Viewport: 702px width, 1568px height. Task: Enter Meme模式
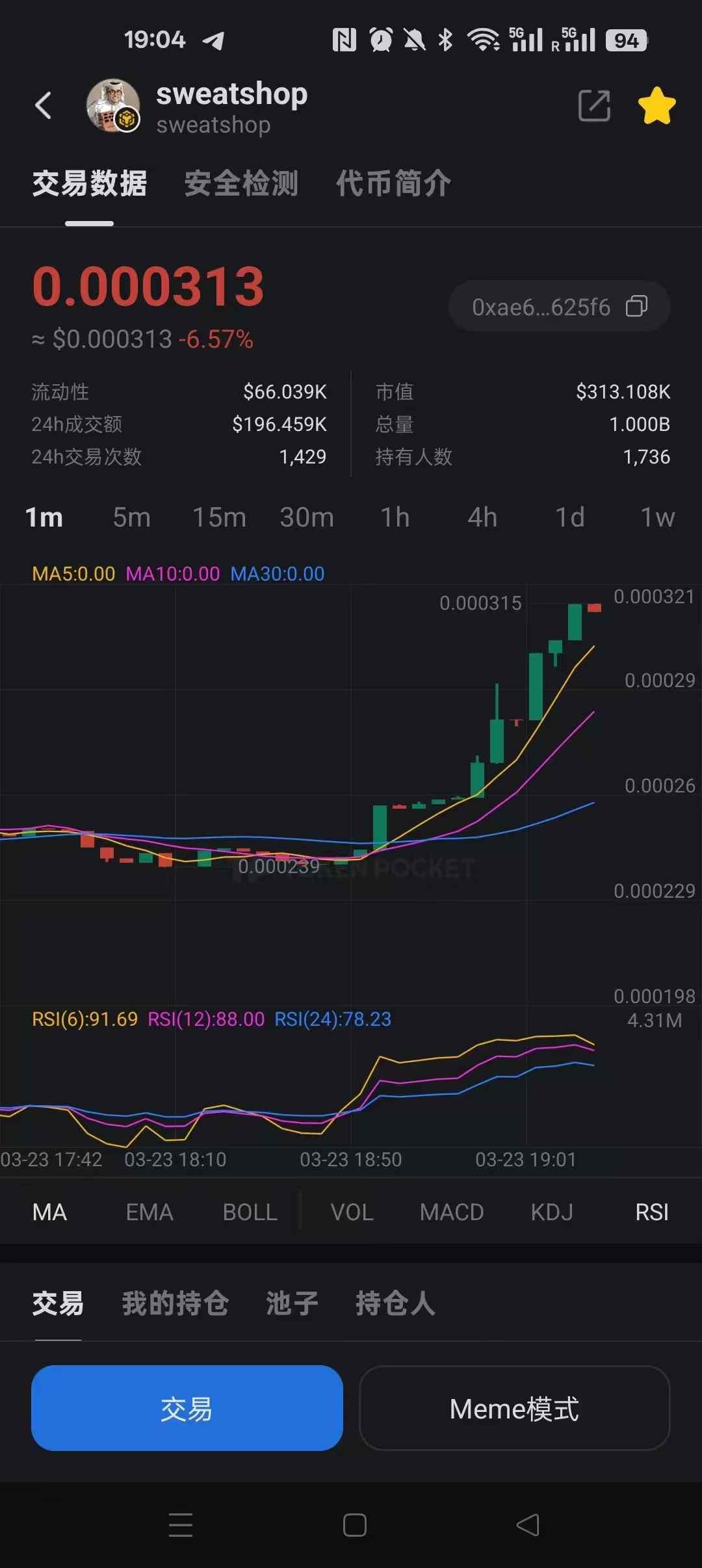point(514,1408)
